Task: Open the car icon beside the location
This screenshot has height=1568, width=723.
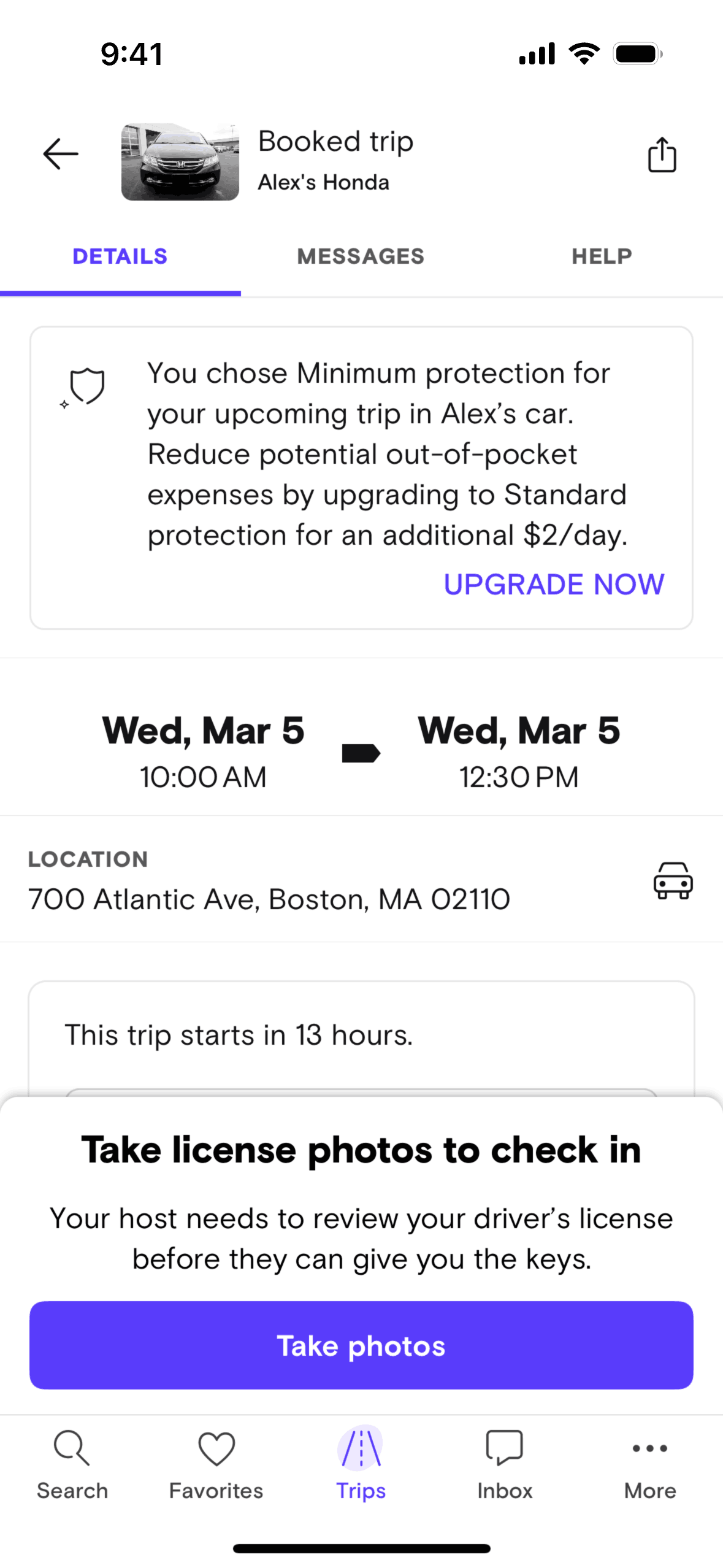Action: [673, 881]
